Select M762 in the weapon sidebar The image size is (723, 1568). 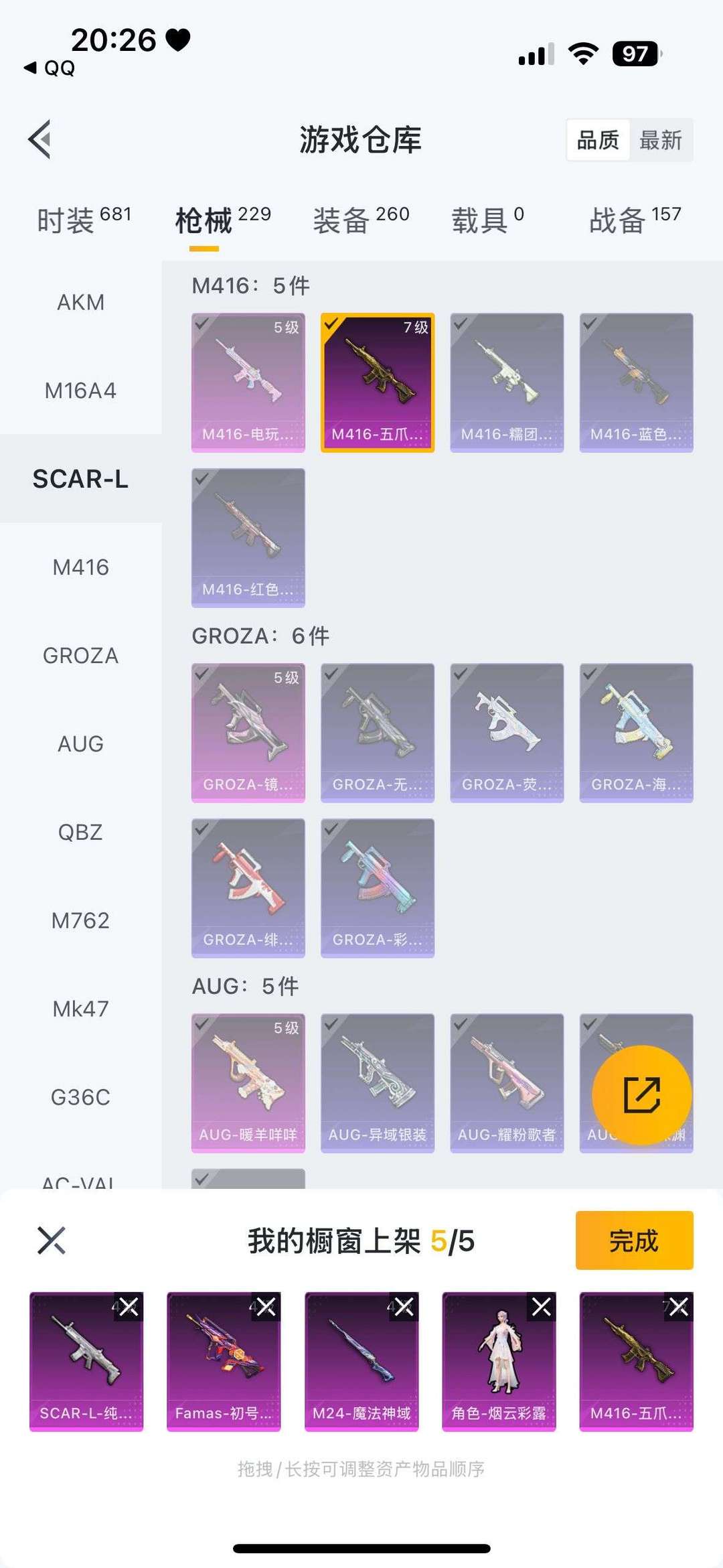tap(80, 920)
